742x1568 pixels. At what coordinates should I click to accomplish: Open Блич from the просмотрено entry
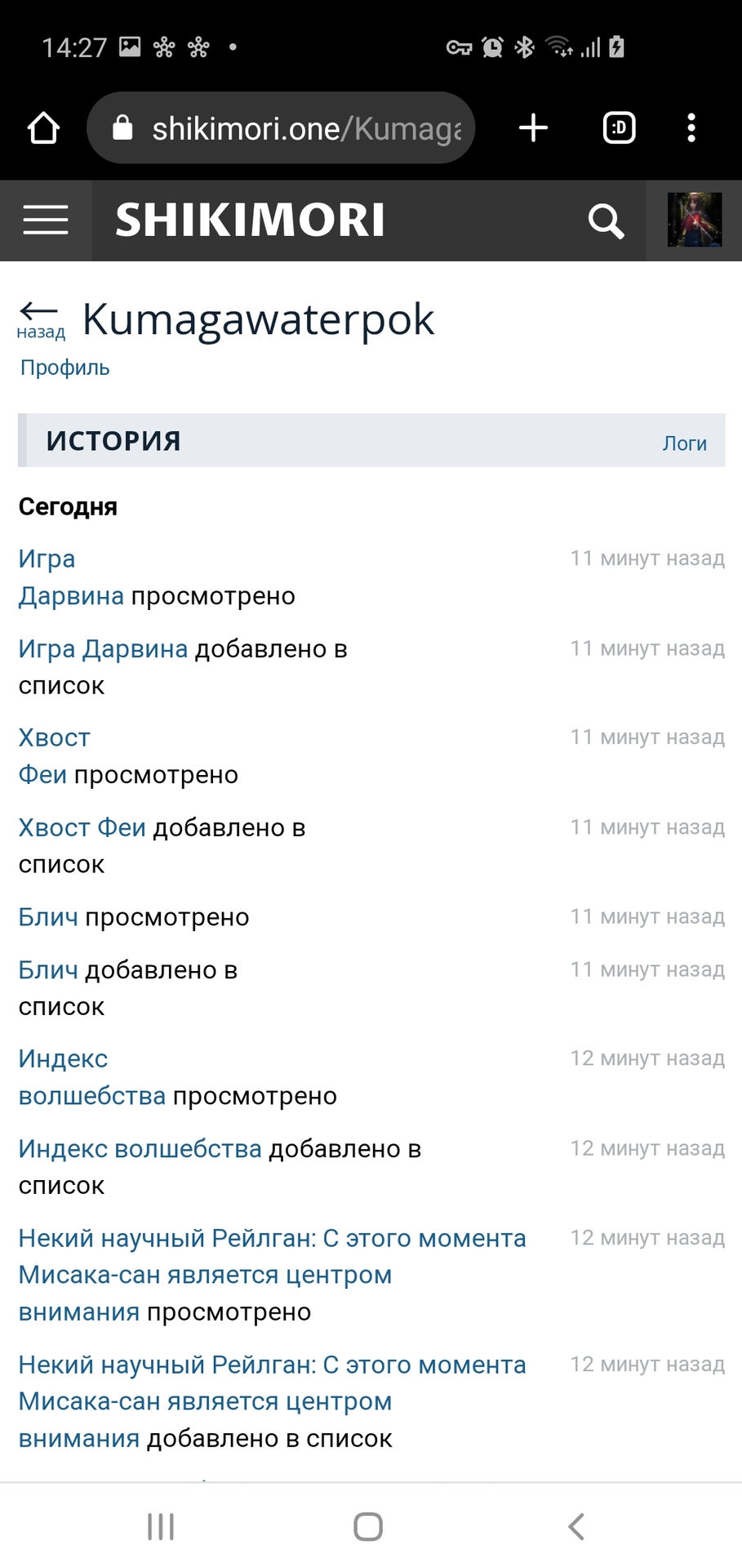click(48, 917)
